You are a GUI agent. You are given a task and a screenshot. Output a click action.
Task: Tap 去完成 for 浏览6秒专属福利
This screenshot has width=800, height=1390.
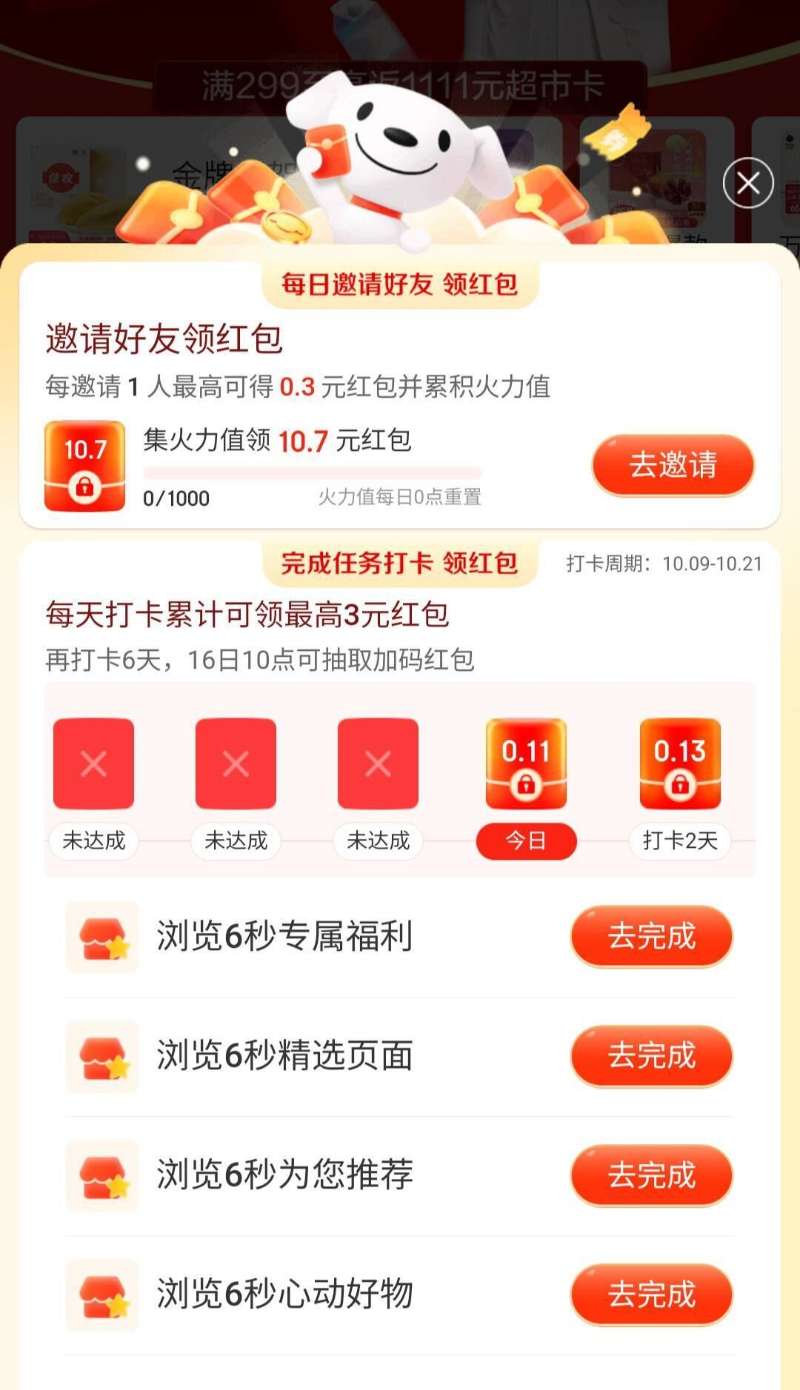[x=651, y=937]
